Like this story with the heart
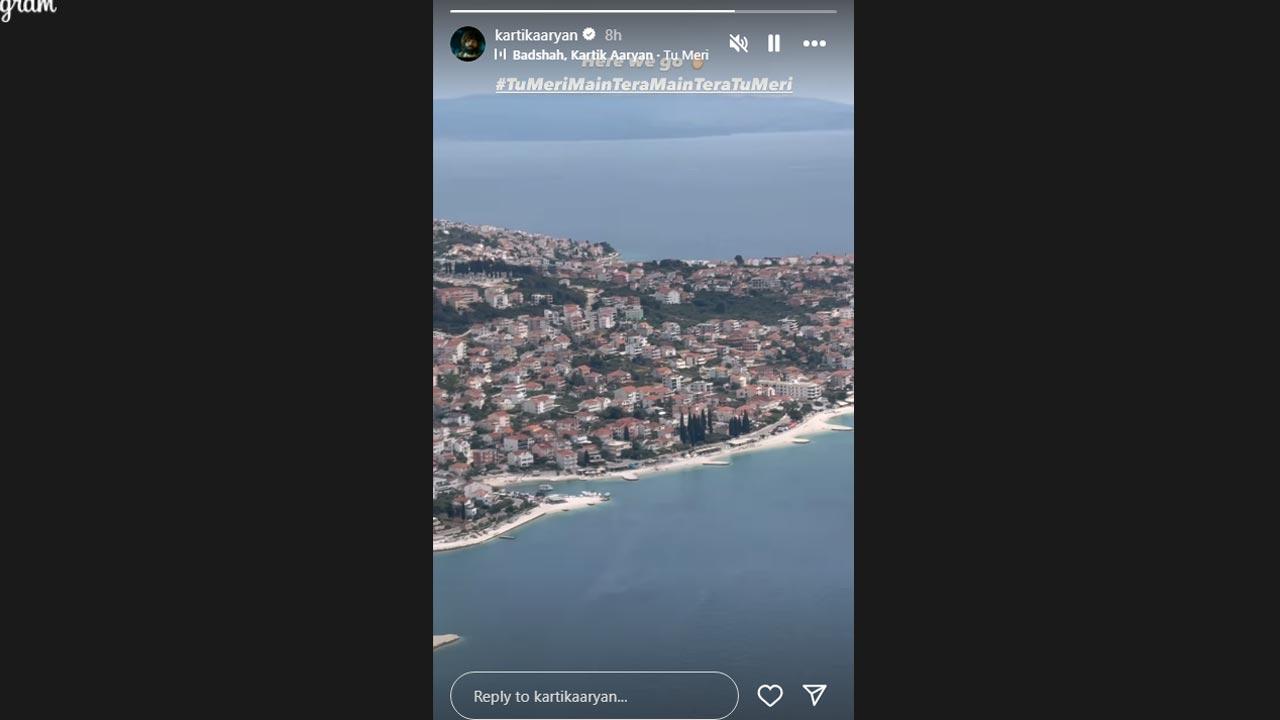 pyautogui.click(x=770, y=696)
